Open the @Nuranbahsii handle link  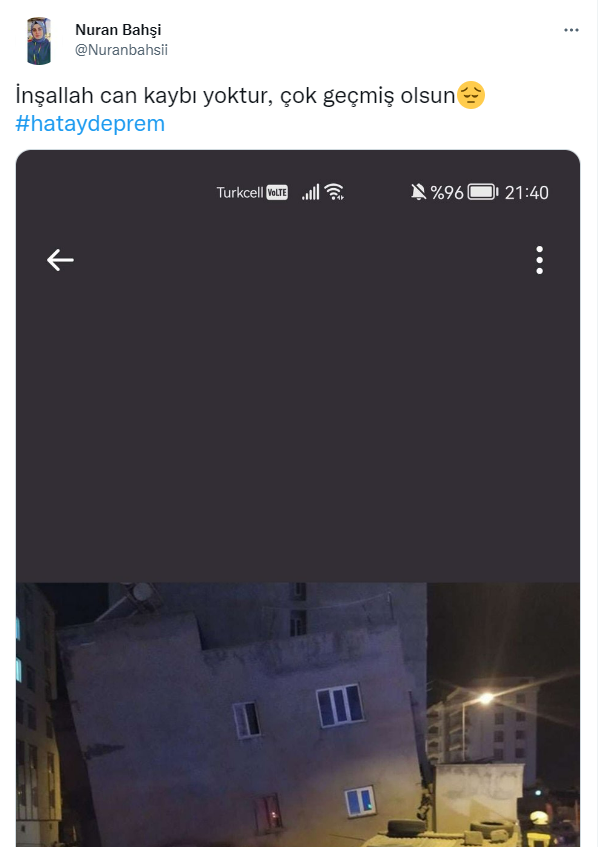click(x=121, y=48)
